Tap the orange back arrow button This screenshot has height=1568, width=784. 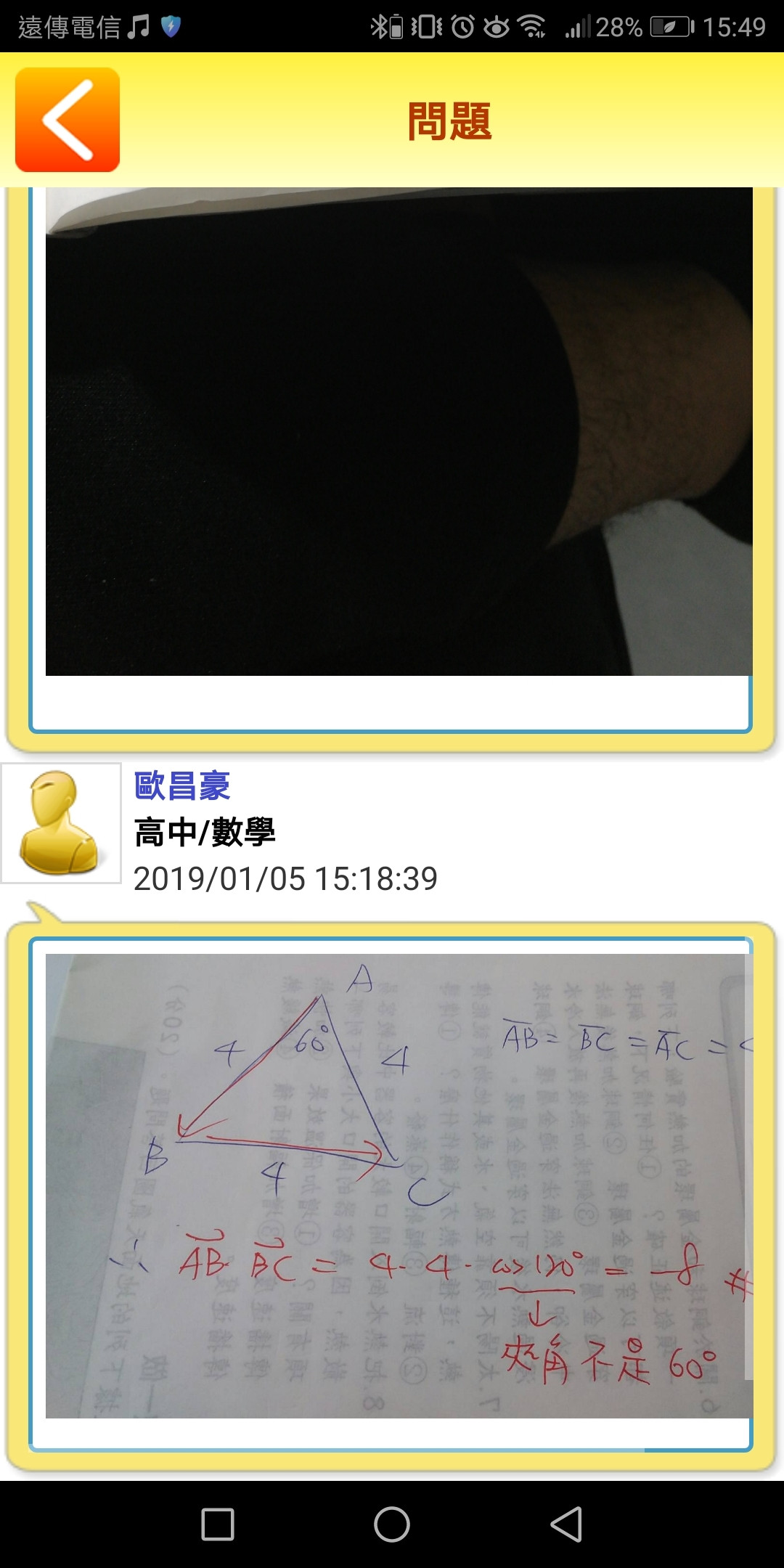[68, 120]
